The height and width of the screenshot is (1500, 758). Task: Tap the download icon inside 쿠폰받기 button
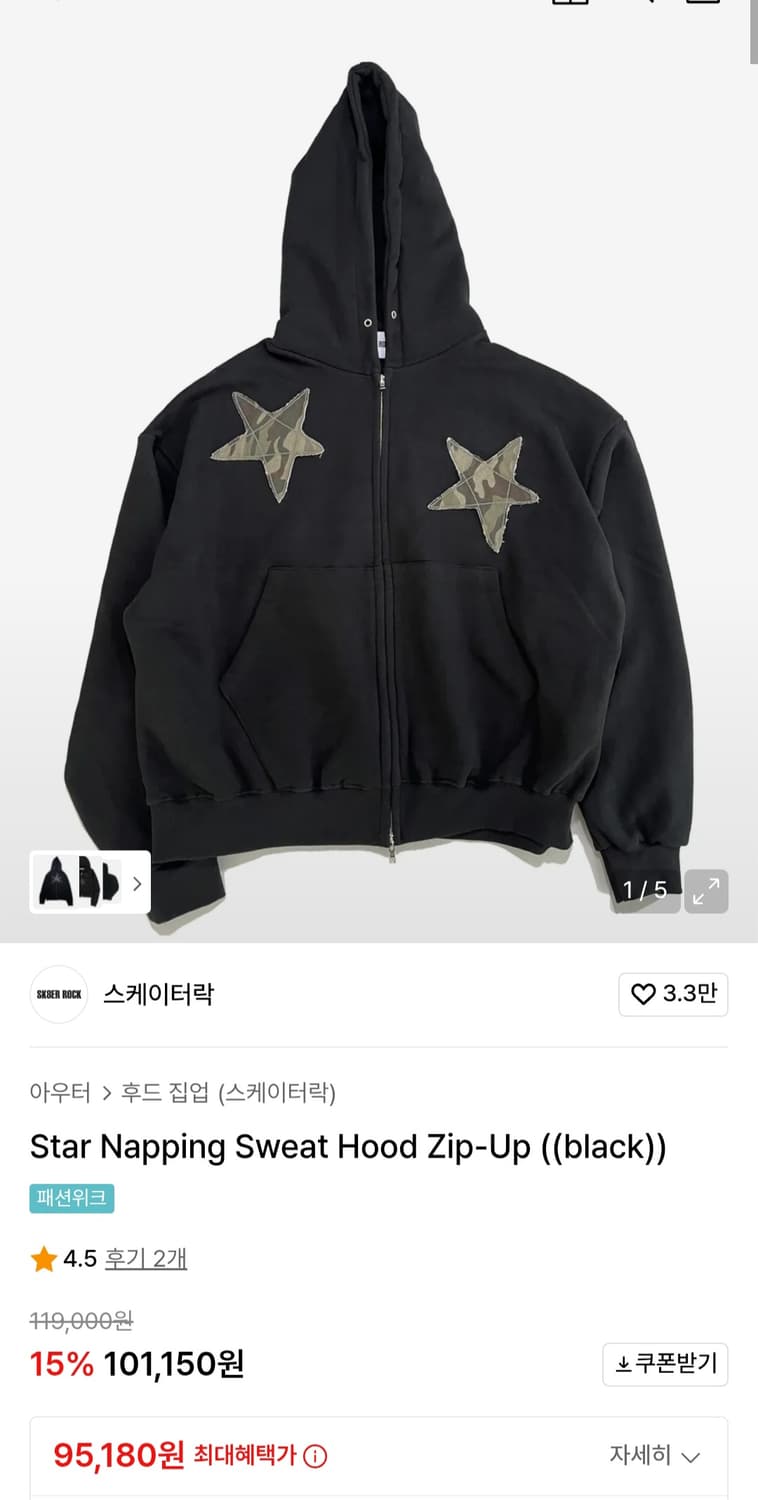(623, 1364)
